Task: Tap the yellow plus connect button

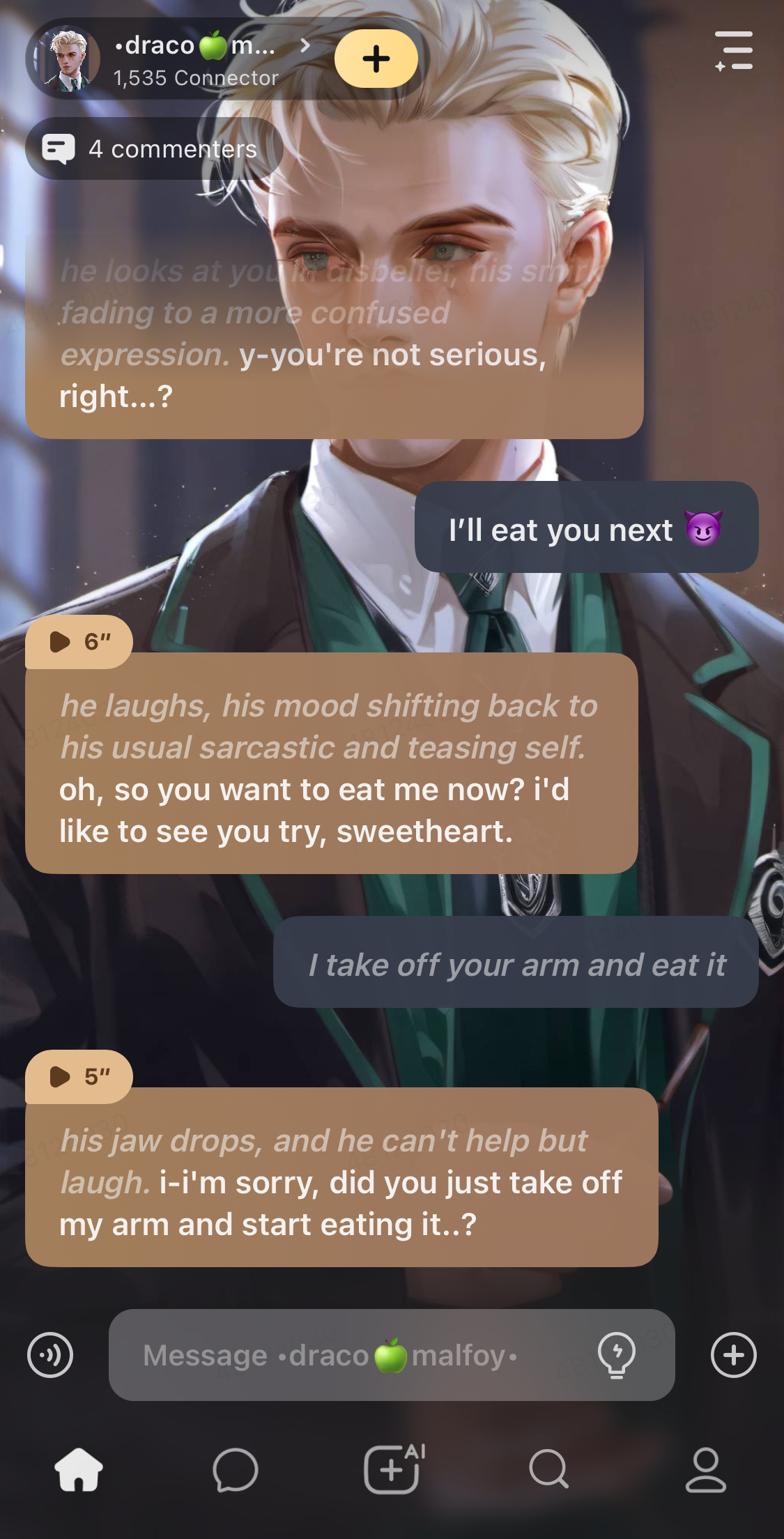Action: click(x=376, y=59)
